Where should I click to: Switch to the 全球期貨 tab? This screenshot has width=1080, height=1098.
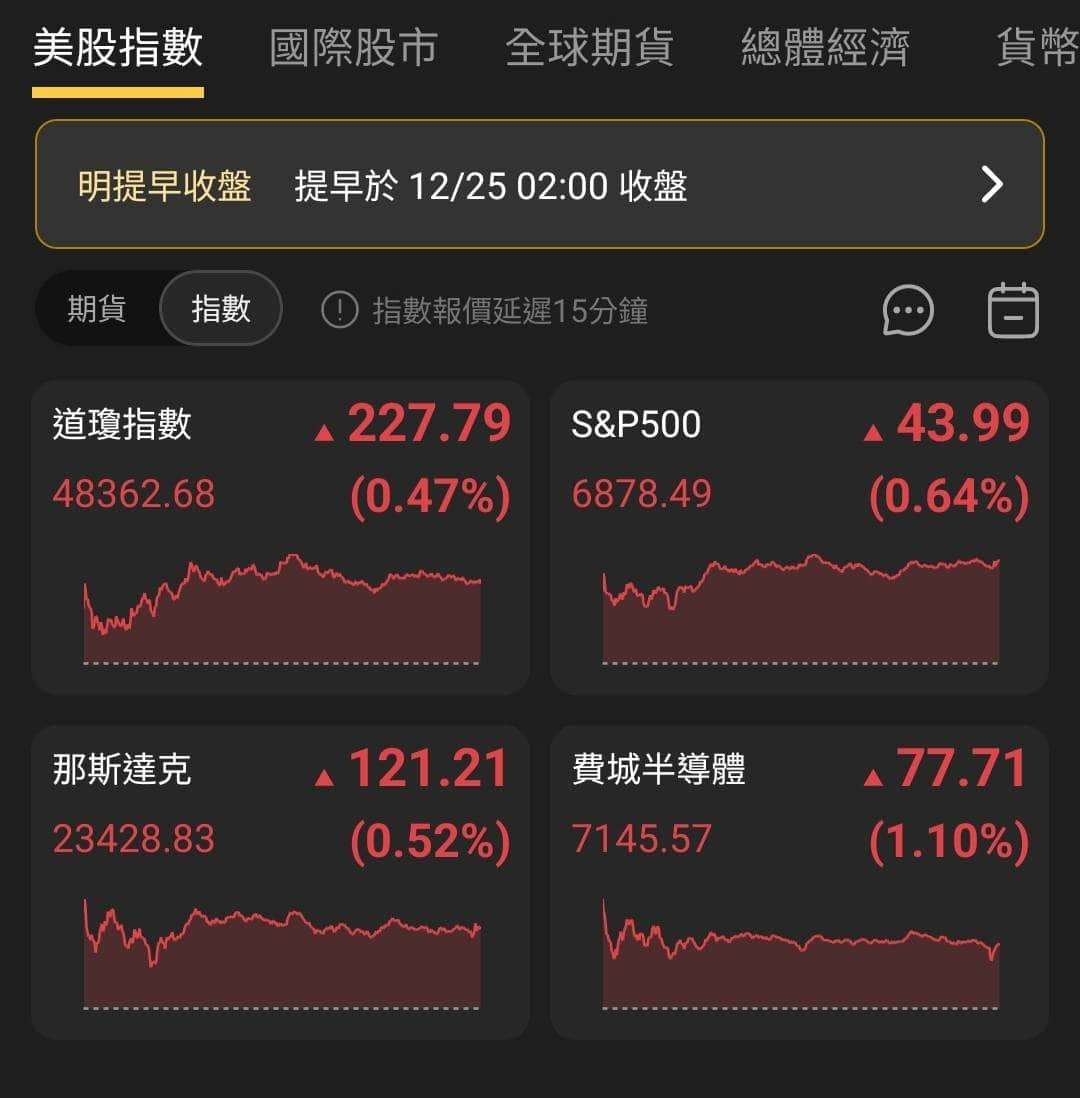point(592,46)
